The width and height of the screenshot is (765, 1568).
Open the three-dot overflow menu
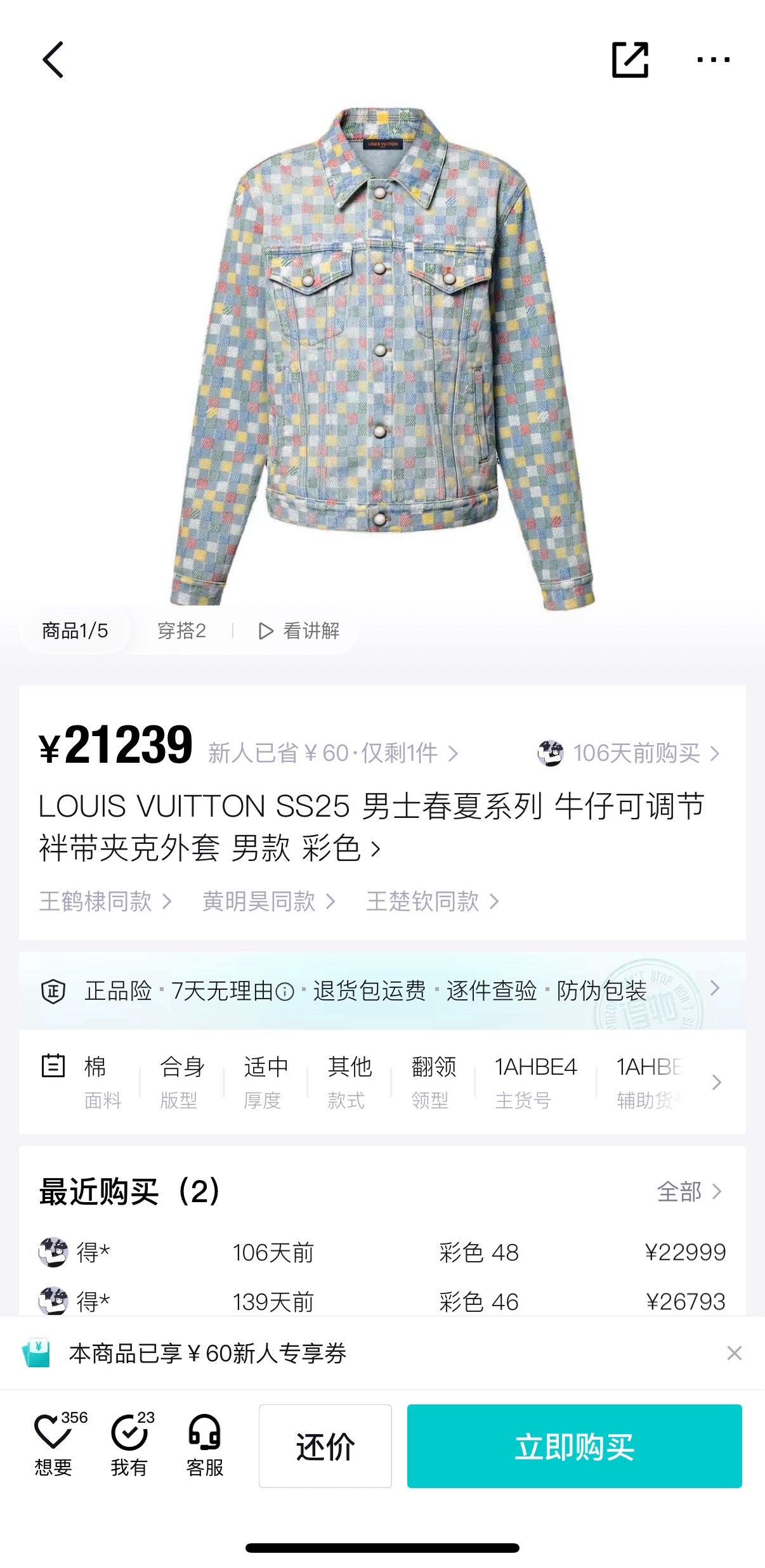coord(713,60)
